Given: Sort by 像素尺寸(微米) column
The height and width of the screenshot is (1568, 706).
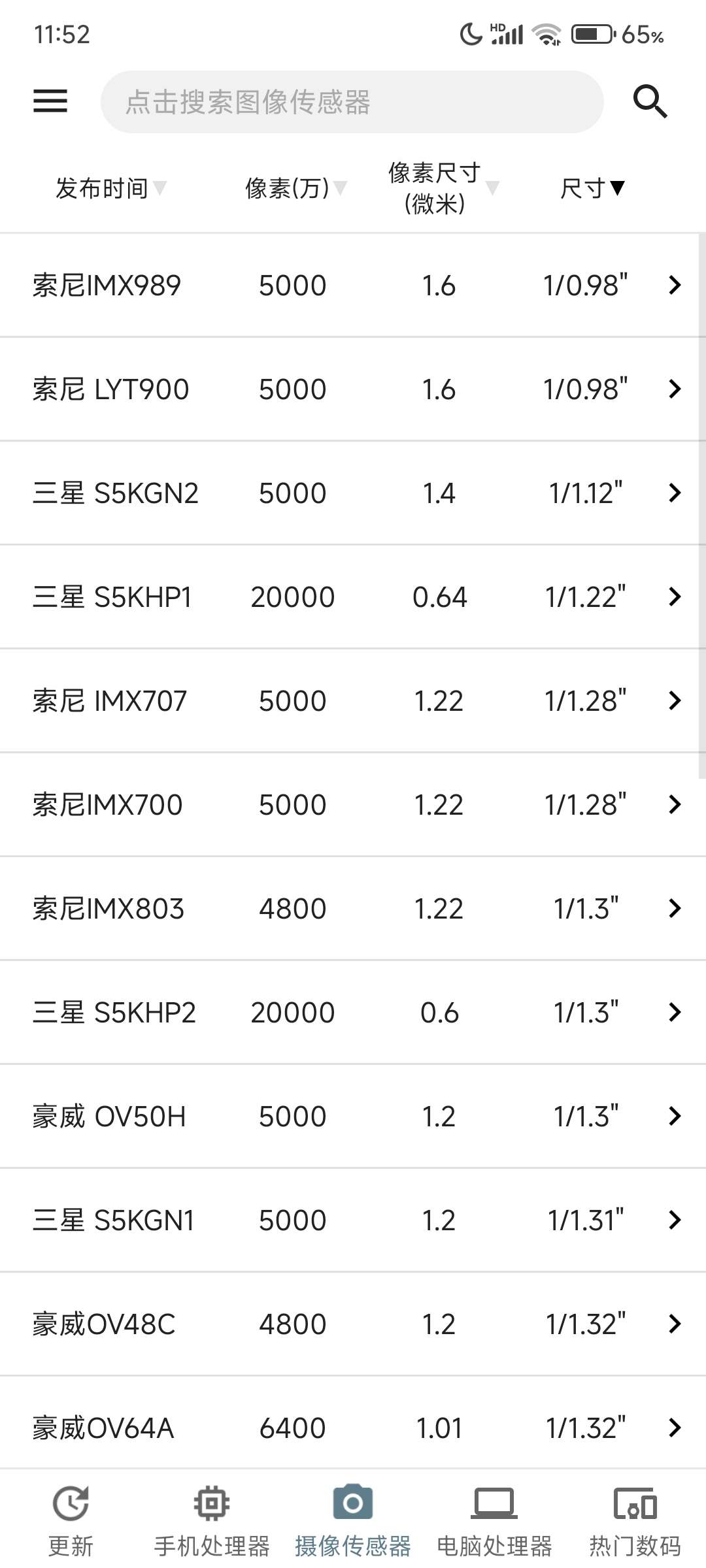Looking at the screenshot, I should (x=442, y=188).
